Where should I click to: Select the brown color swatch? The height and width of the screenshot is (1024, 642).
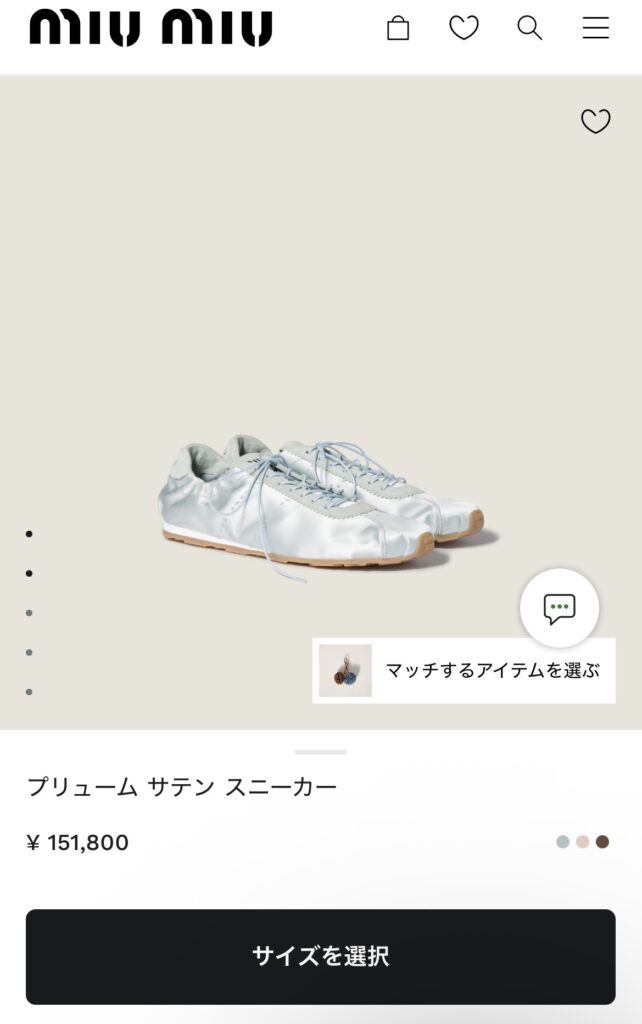point(602,842)
